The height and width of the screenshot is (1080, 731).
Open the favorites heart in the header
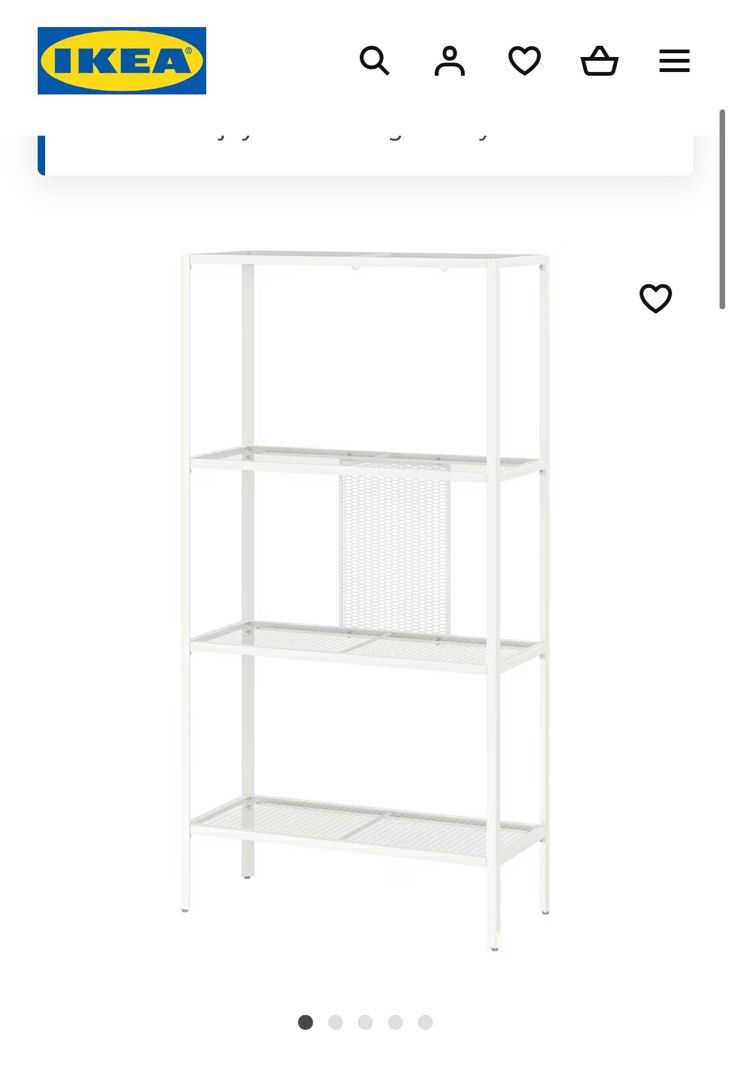(x=525, y=61)
